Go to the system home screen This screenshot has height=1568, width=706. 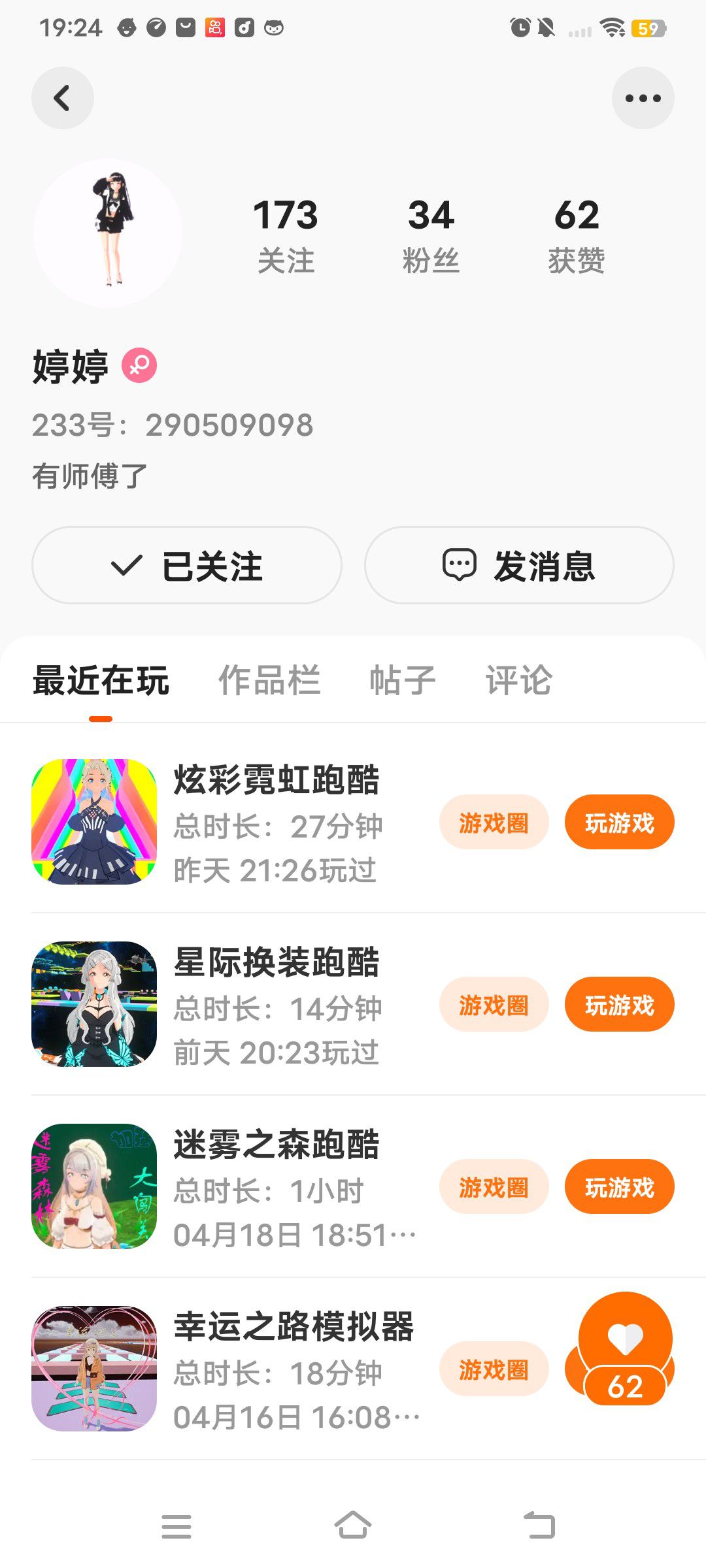click(x=353, y=1526)
